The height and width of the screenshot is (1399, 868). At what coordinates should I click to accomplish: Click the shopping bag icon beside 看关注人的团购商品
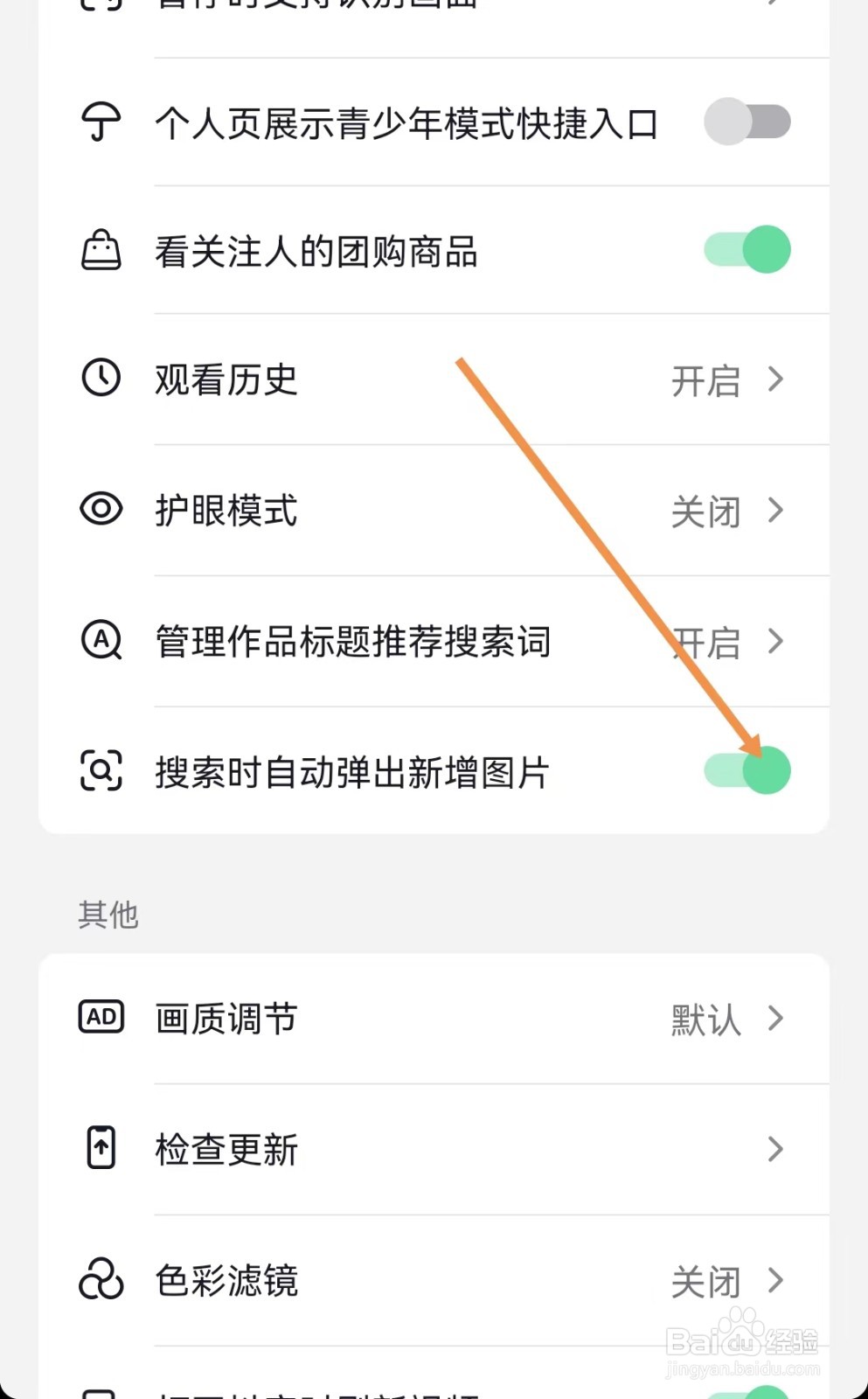click(x=99, y=251)
